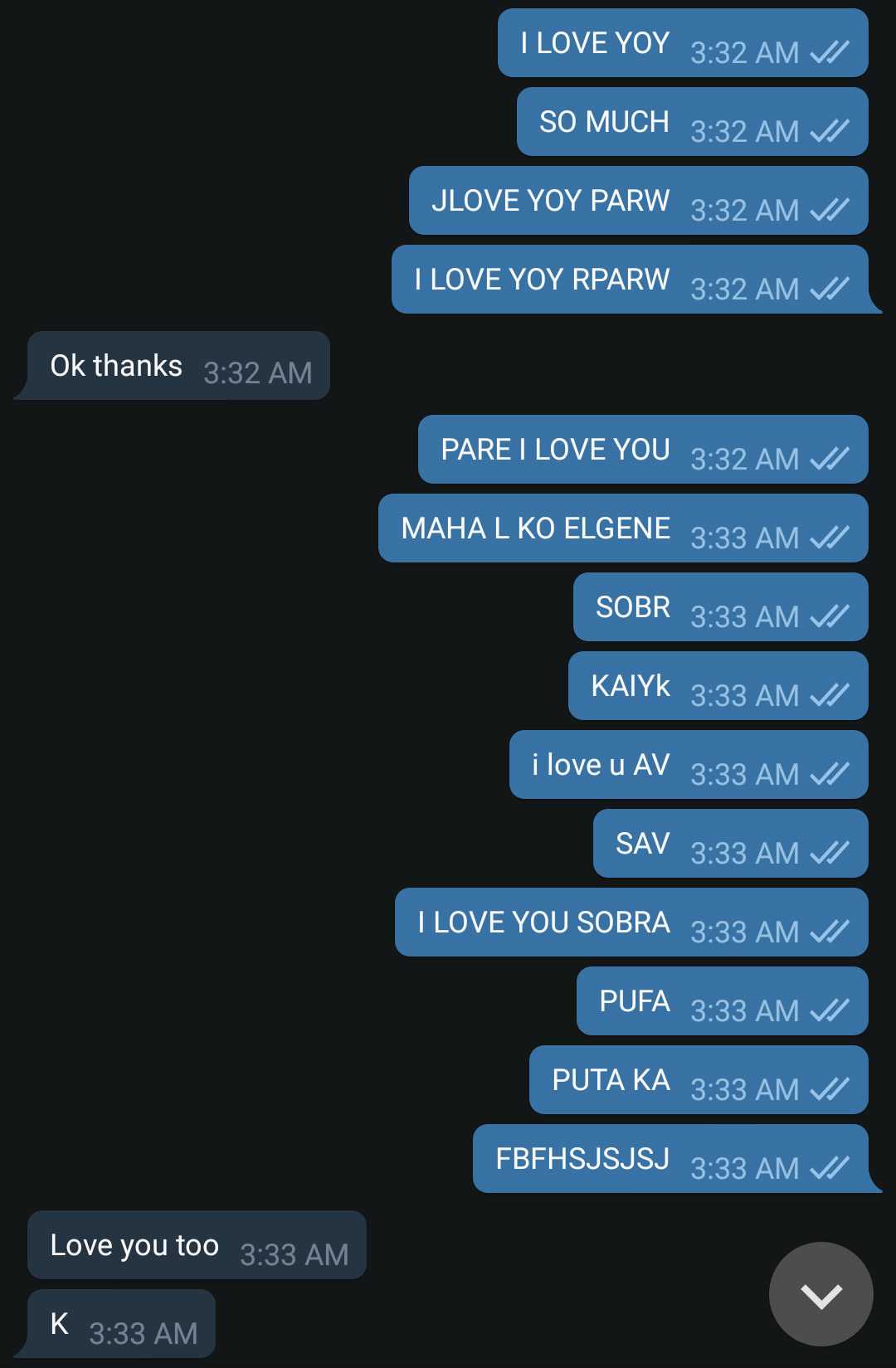Viewport: 896px width, 1368px height.
Task: Tap the 'MAHA L KO ELGENE' message
Action: click(622, 528)
